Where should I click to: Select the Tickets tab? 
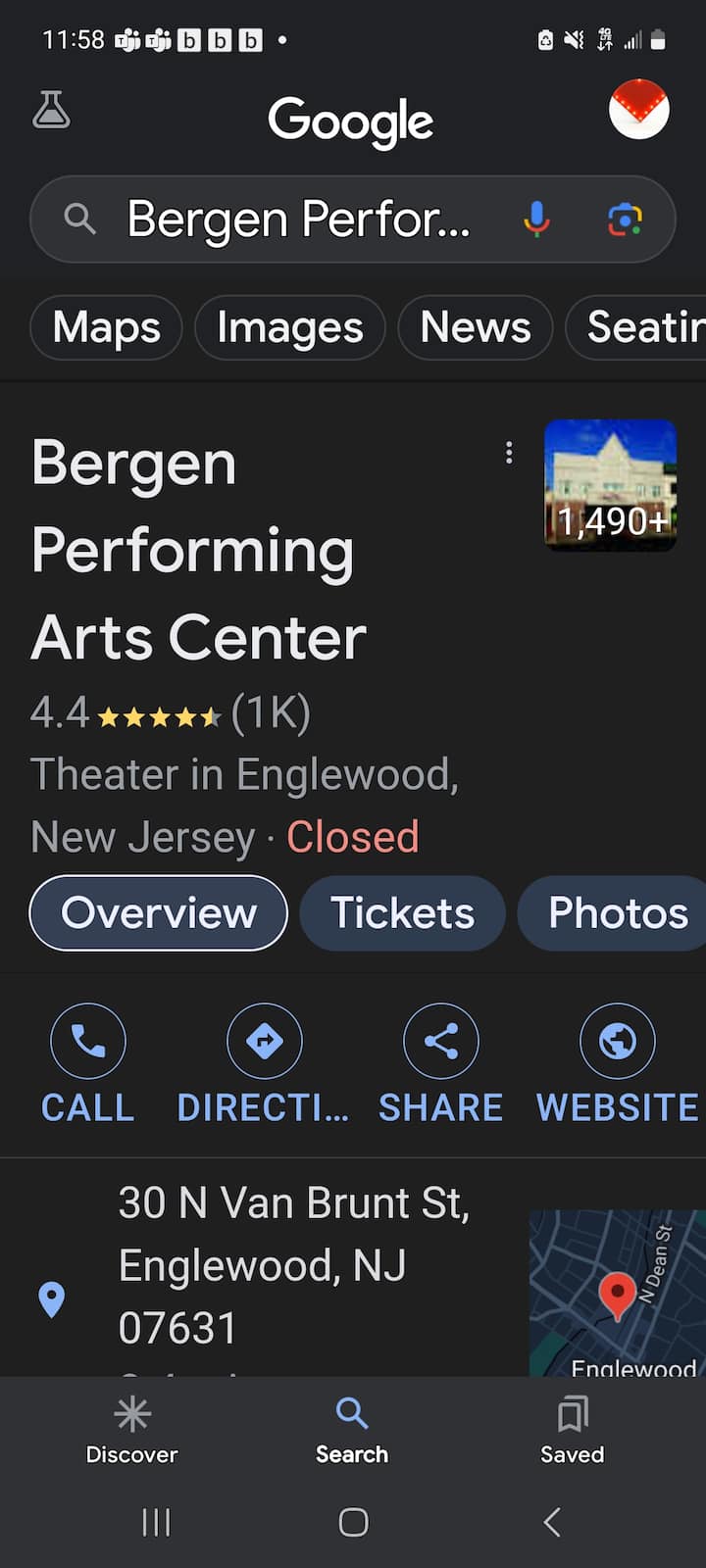pos(402,913)
